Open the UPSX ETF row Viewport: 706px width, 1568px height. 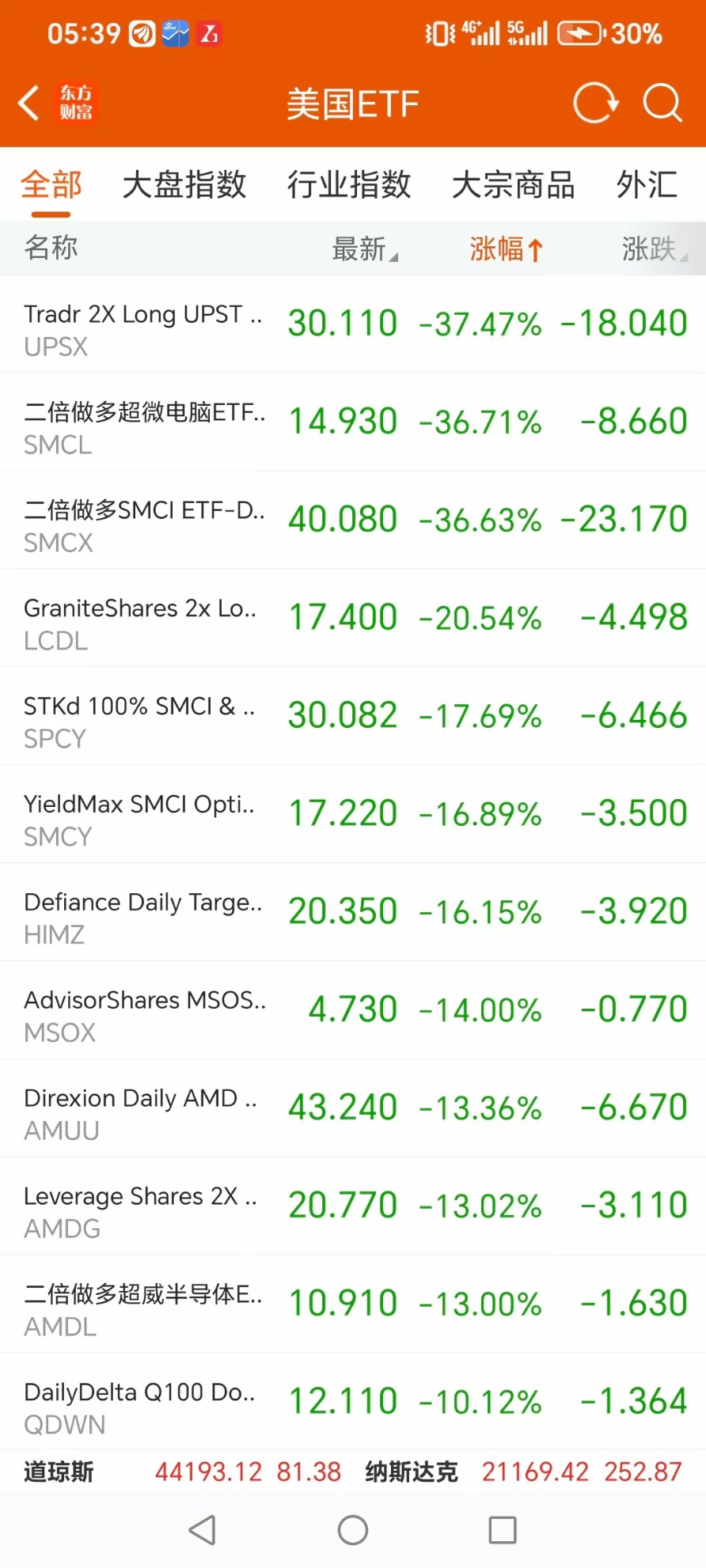tap(353, 325)
